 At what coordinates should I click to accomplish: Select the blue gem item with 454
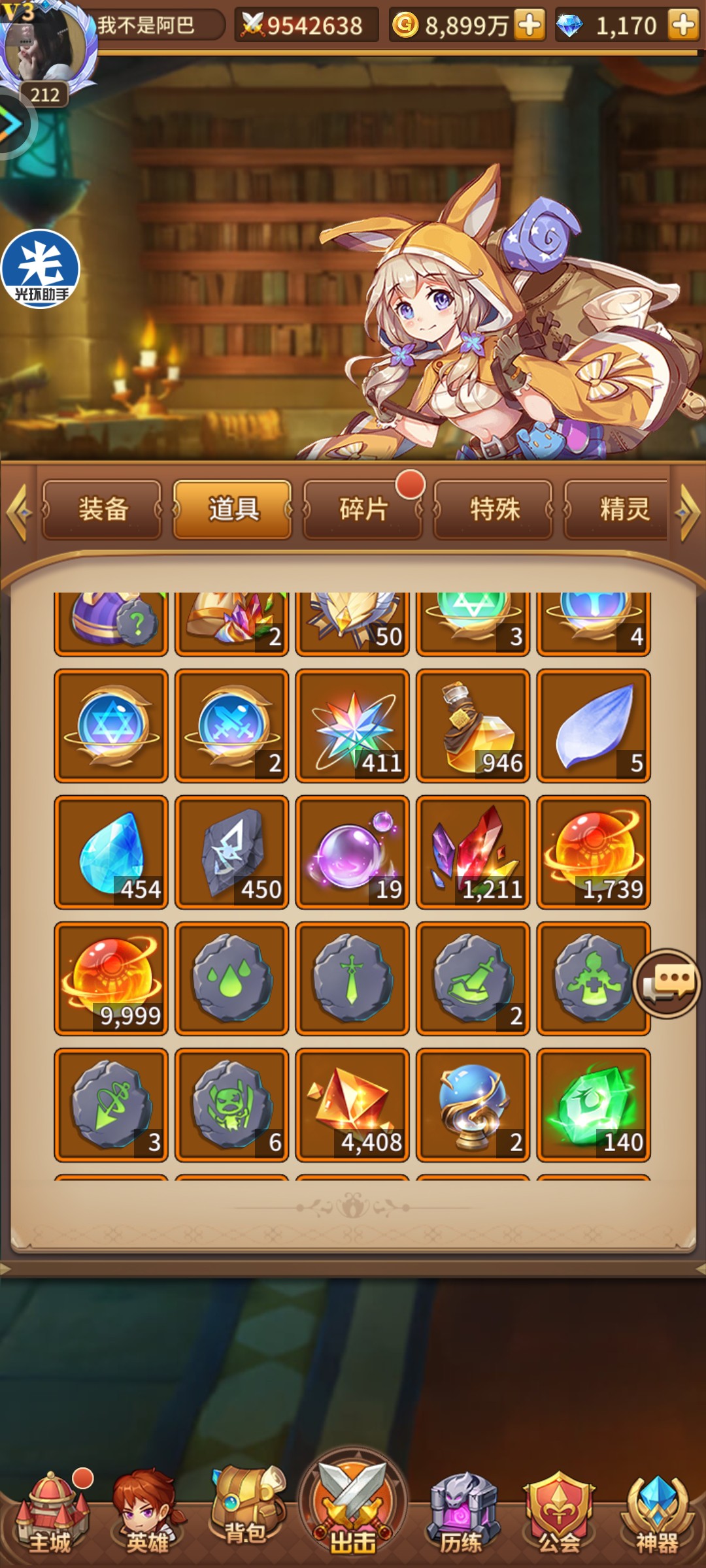pos(111,853)
